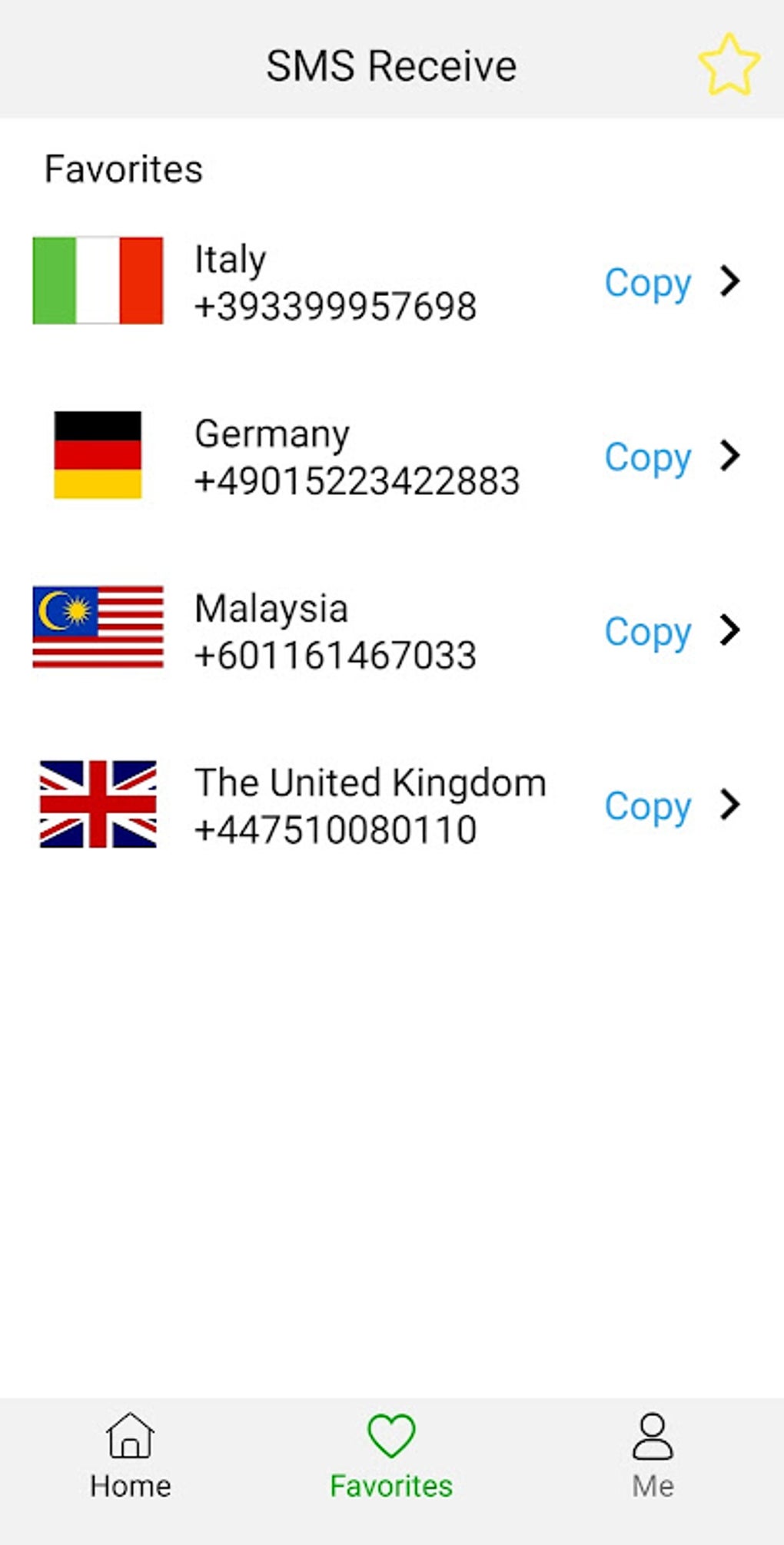Copy the Malaysia number +601161467033
Screen dimensions: 784x1545
click(648, 632)
